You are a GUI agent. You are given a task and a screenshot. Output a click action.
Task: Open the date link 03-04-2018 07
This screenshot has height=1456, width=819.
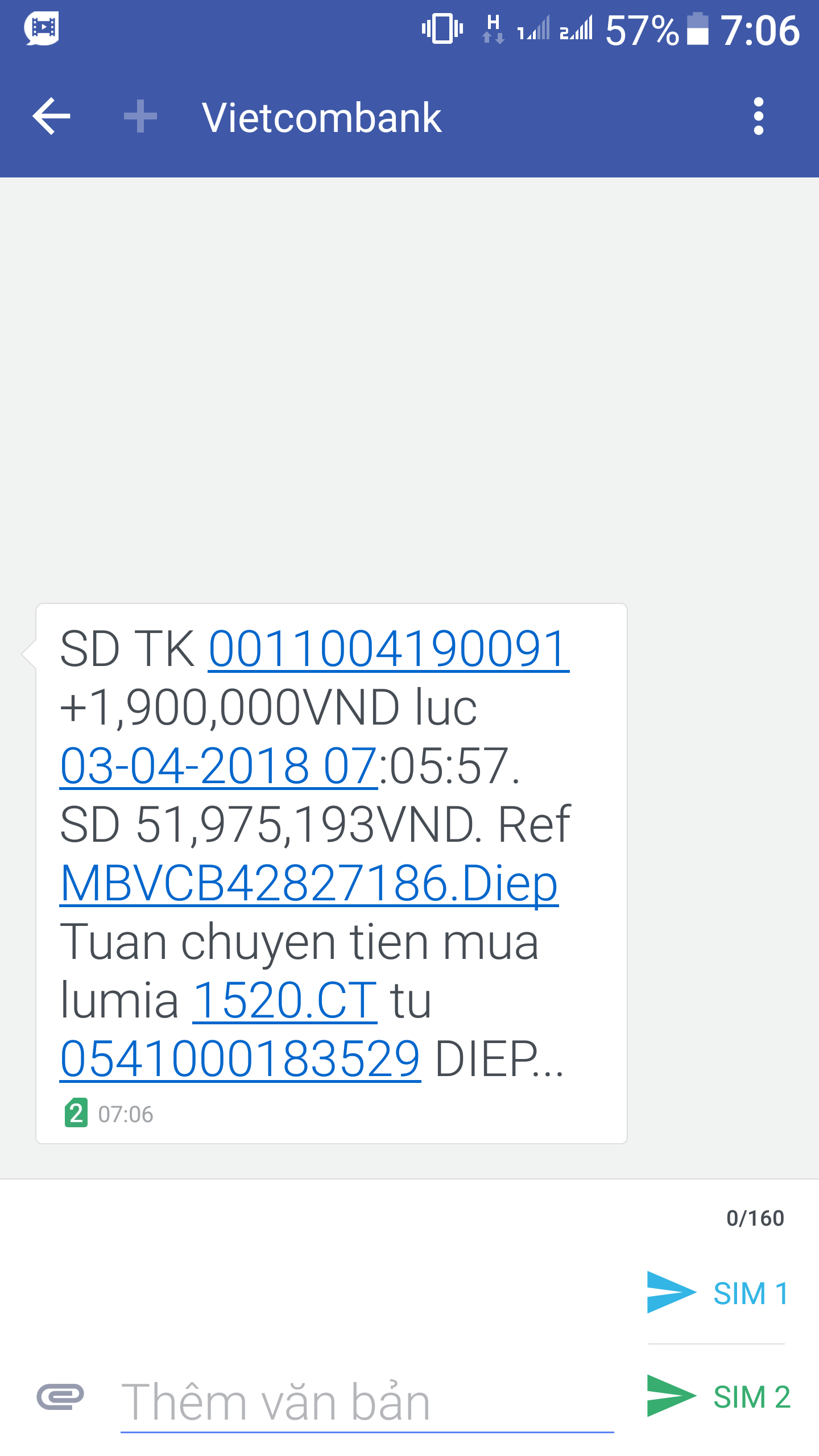point(218,766)
